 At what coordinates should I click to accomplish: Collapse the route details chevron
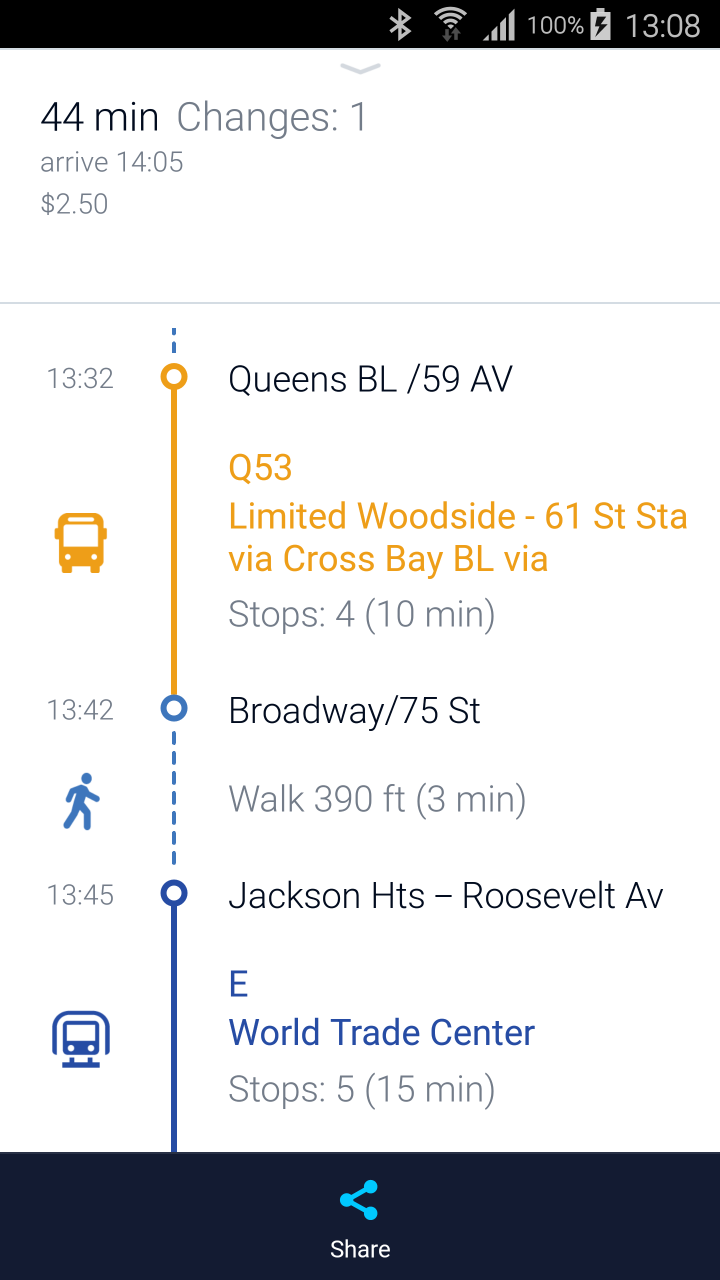(x=360, y=69)
